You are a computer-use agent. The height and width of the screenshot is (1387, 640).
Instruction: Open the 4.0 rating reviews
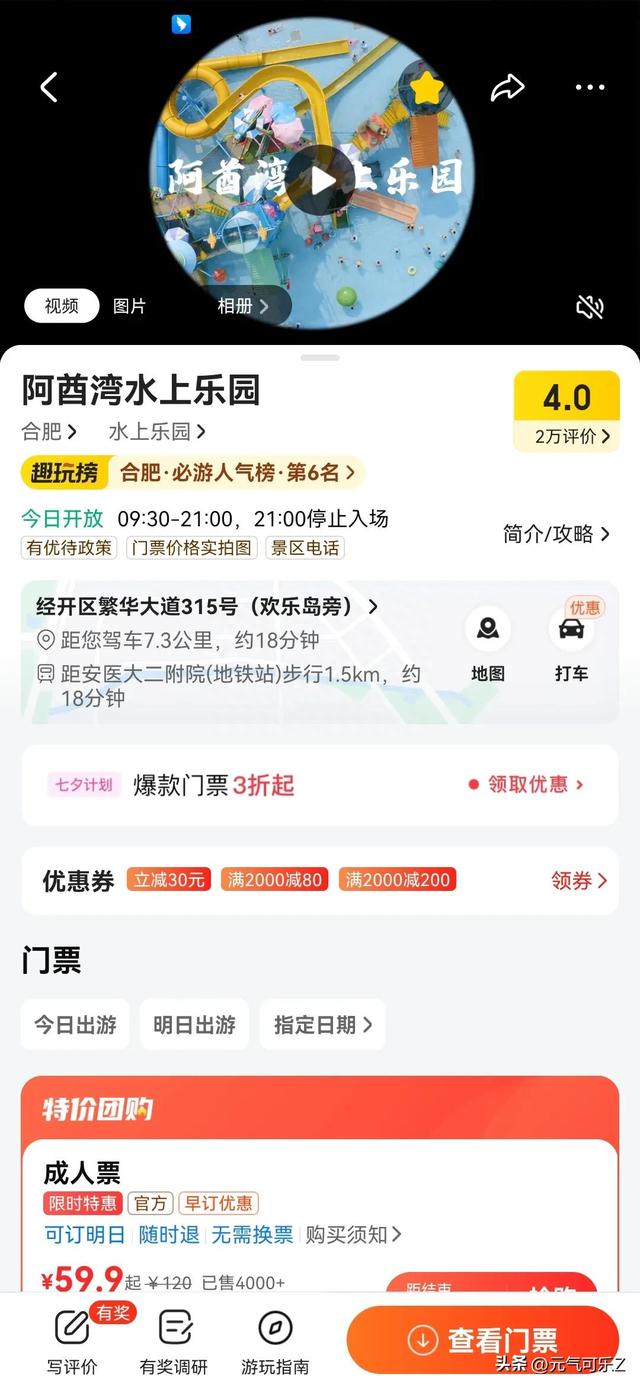[566, 411]
